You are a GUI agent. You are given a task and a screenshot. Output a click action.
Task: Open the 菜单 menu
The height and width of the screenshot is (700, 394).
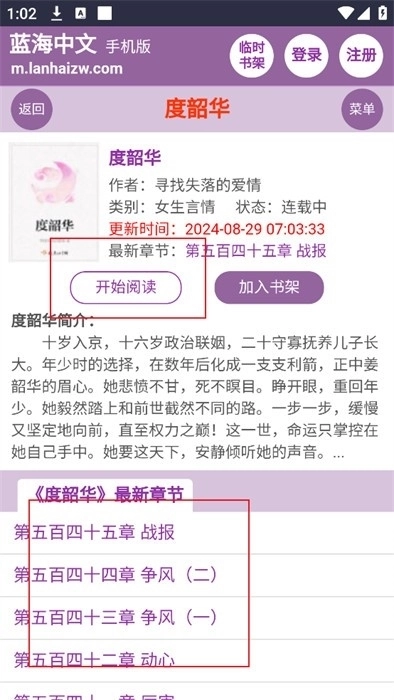[x=362, y=109]
